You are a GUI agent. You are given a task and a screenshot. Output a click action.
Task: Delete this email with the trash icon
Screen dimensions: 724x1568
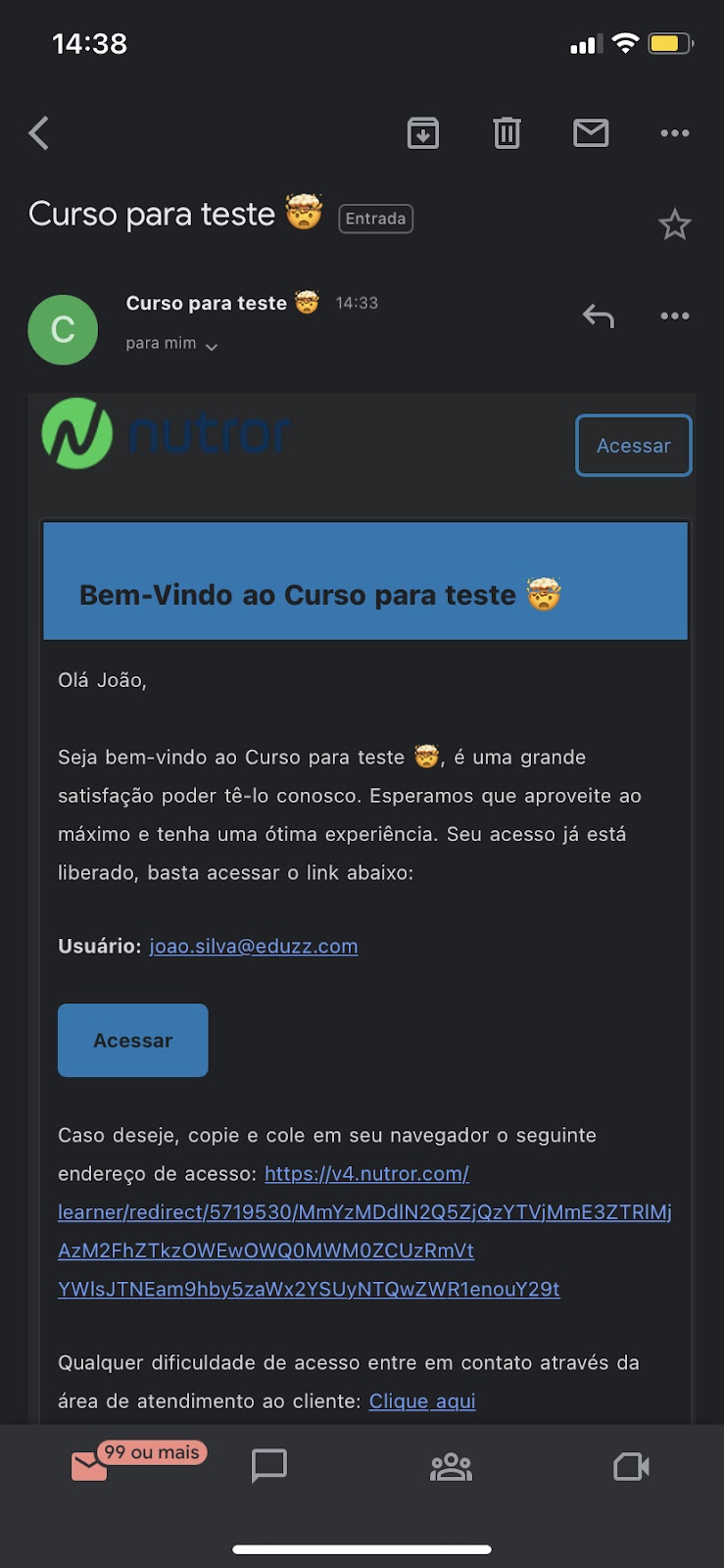click(x=507, y=133)
